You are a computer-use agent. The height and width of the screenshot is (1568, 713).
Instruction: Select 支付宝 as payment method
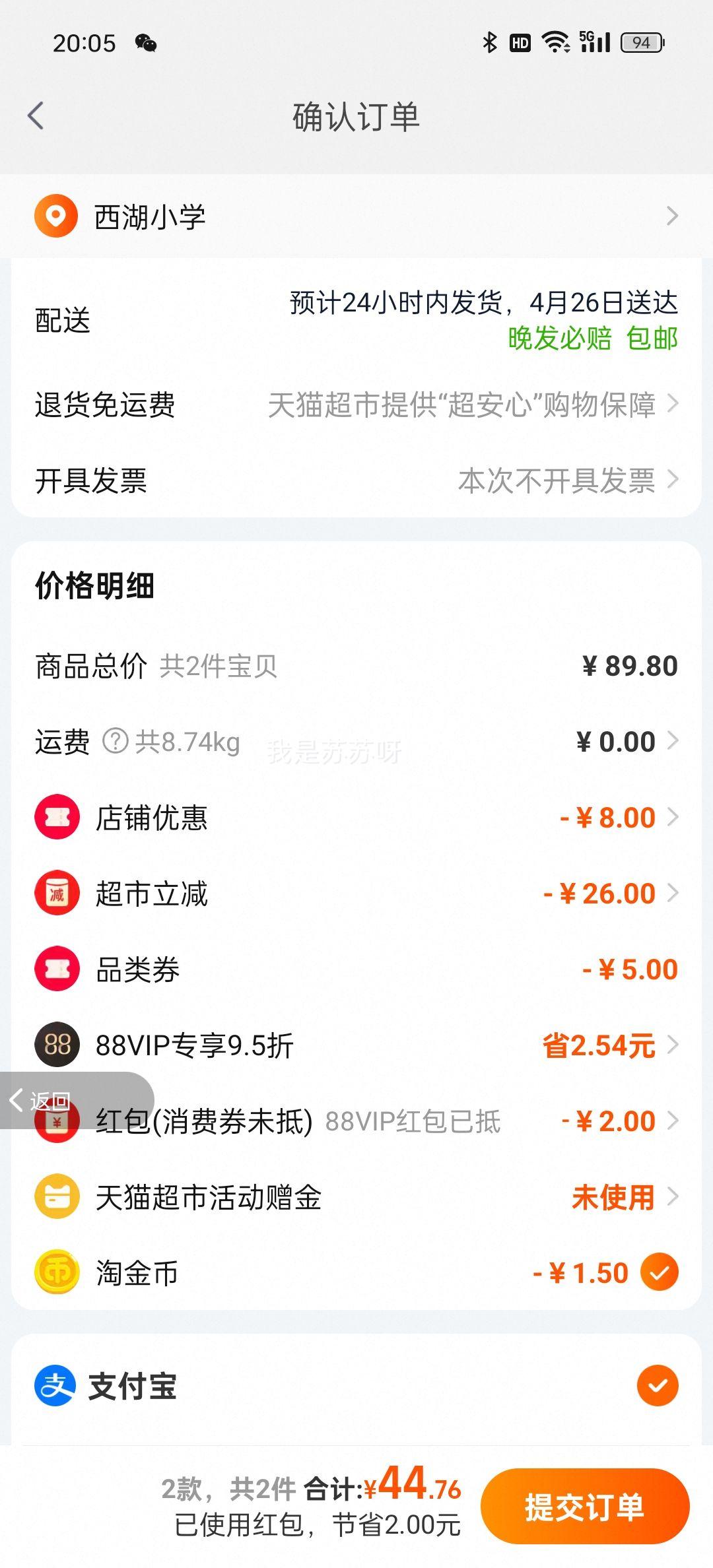(x=658, y=1385)
